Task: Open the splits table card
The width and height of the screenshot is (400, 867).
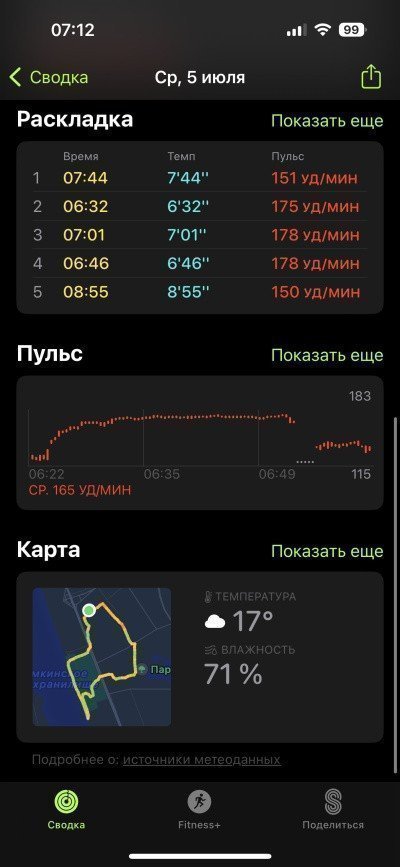Action: click(x=200, y=227)
